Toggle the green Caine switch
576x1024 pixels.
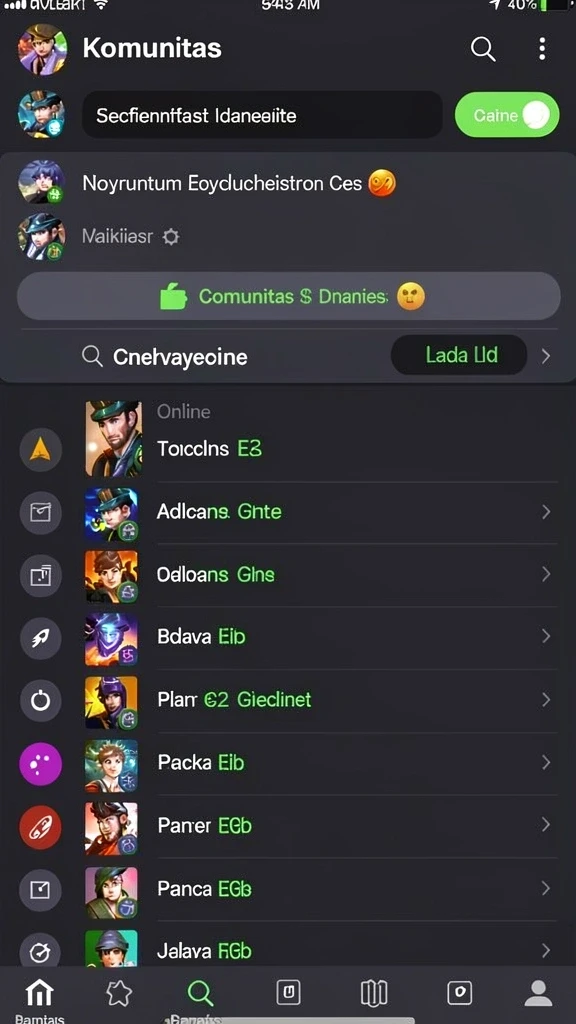[507, 115]
